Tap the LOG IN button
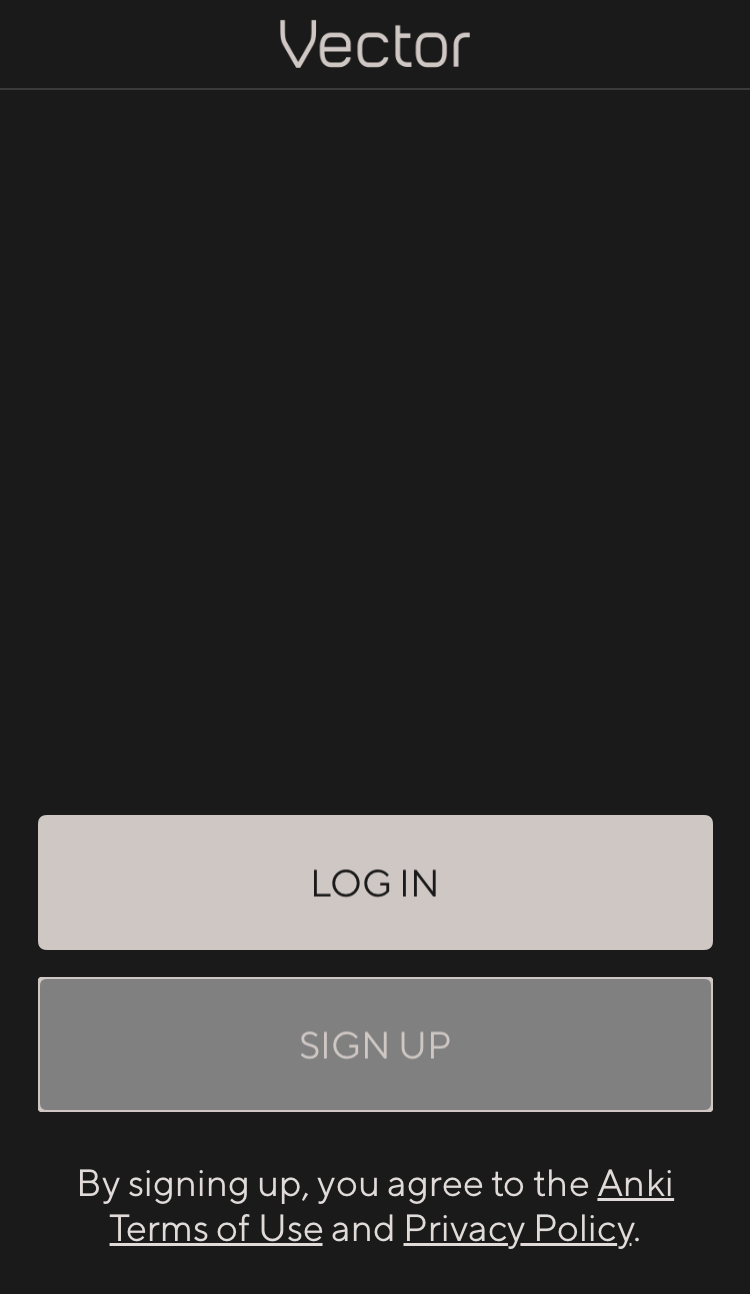Screen dimensions: 750x1294 tap(375, 882)
